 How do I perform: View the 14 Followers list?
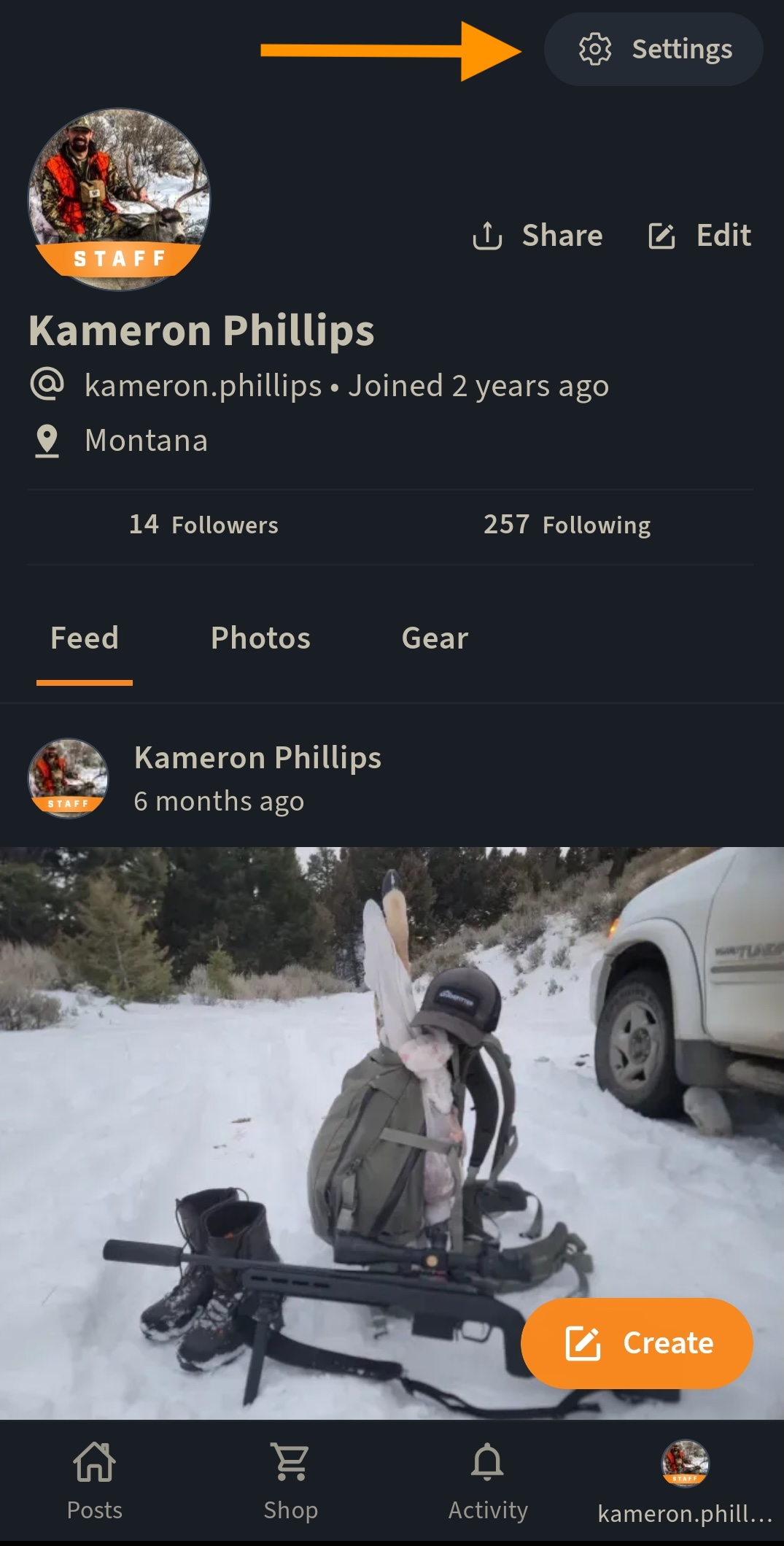tap(203, 525)
